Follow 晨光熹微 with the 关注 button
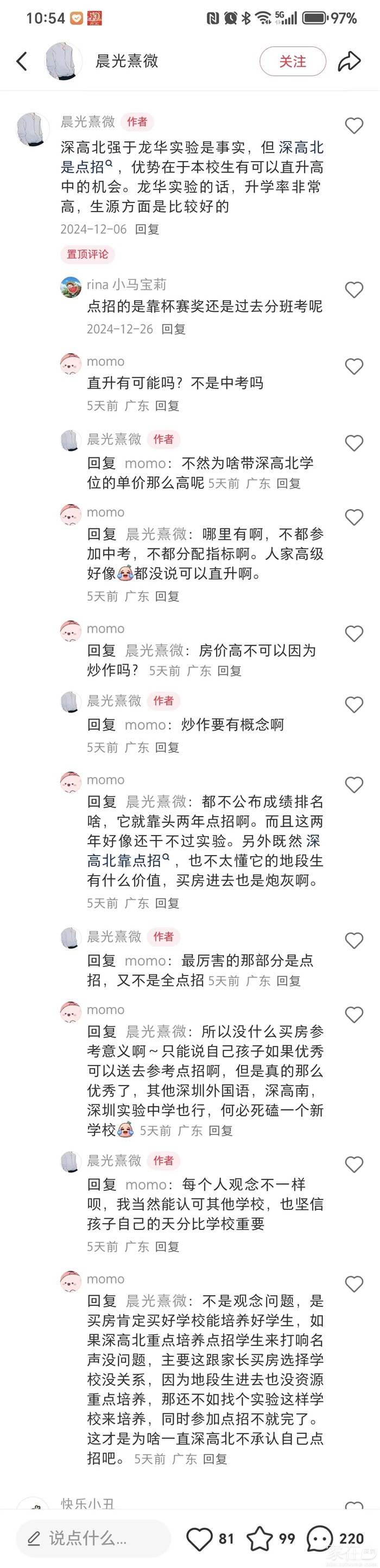 pyautogui.click(x=292, y=61)
